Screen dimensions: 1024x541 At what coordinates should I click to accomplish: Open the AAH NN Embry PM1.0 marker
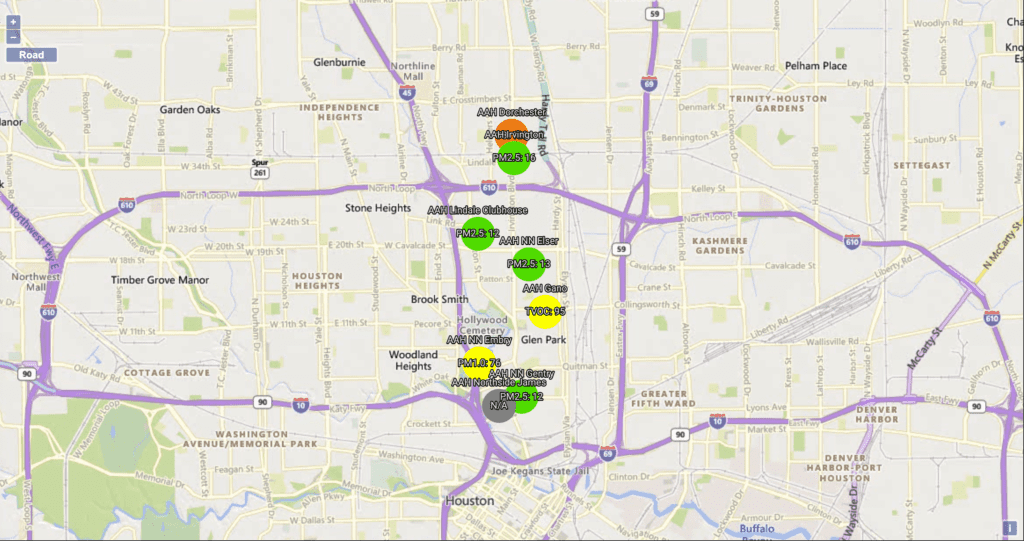pos(478,363)
